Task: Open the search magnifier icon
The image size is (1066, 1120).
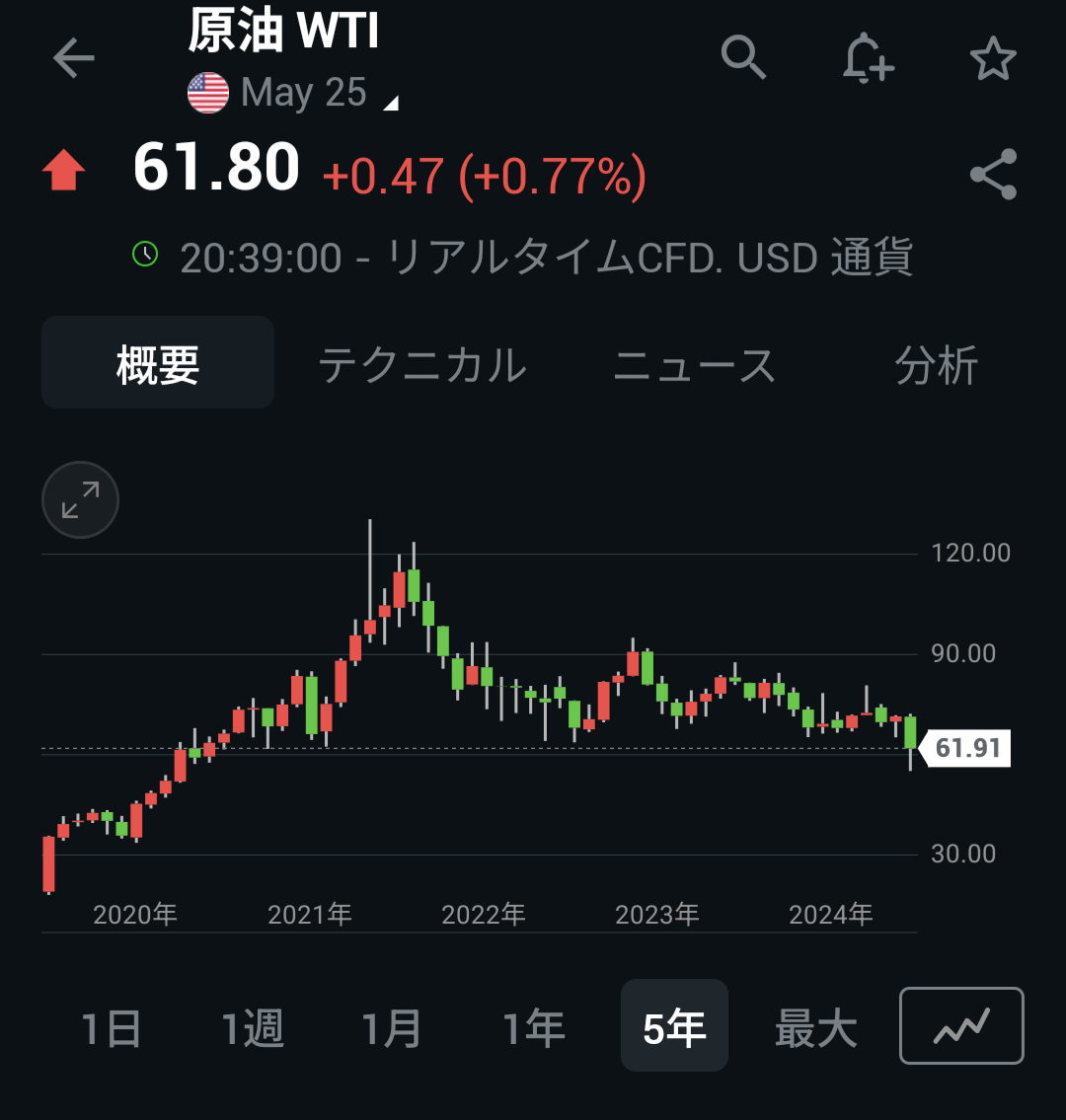Action: coord(743,57)
